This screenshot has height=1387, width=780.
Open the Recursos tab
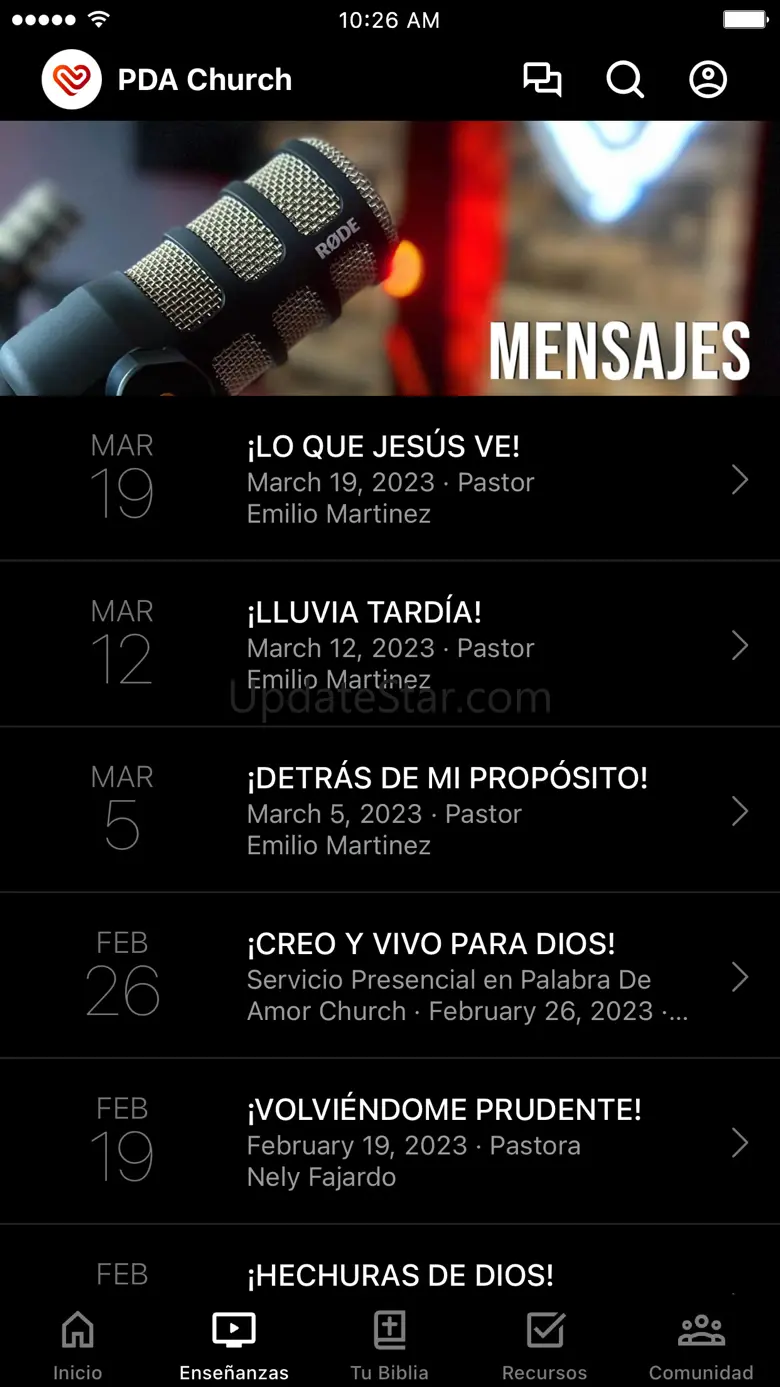pos(545,1345)
